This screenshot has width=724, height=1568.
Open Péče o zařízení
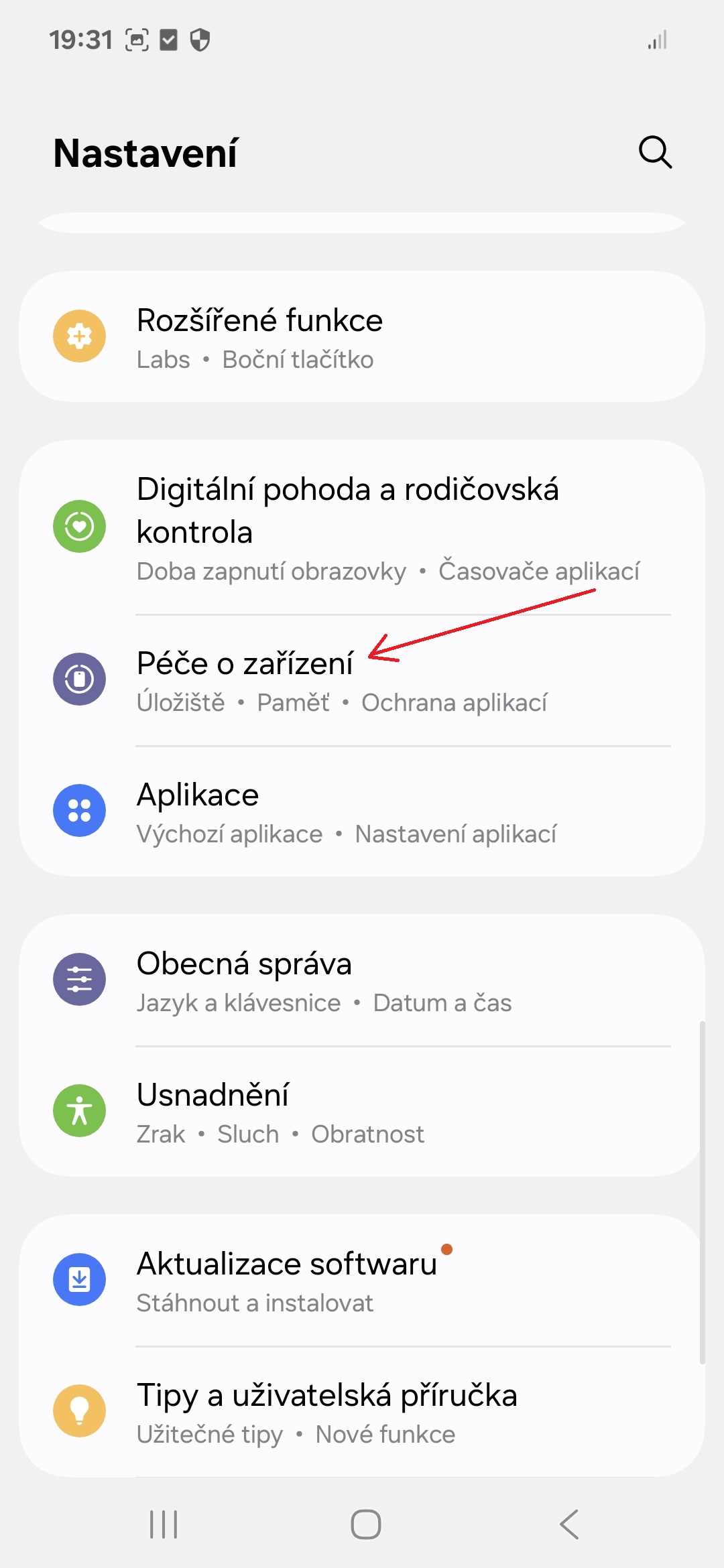[362, 680]
